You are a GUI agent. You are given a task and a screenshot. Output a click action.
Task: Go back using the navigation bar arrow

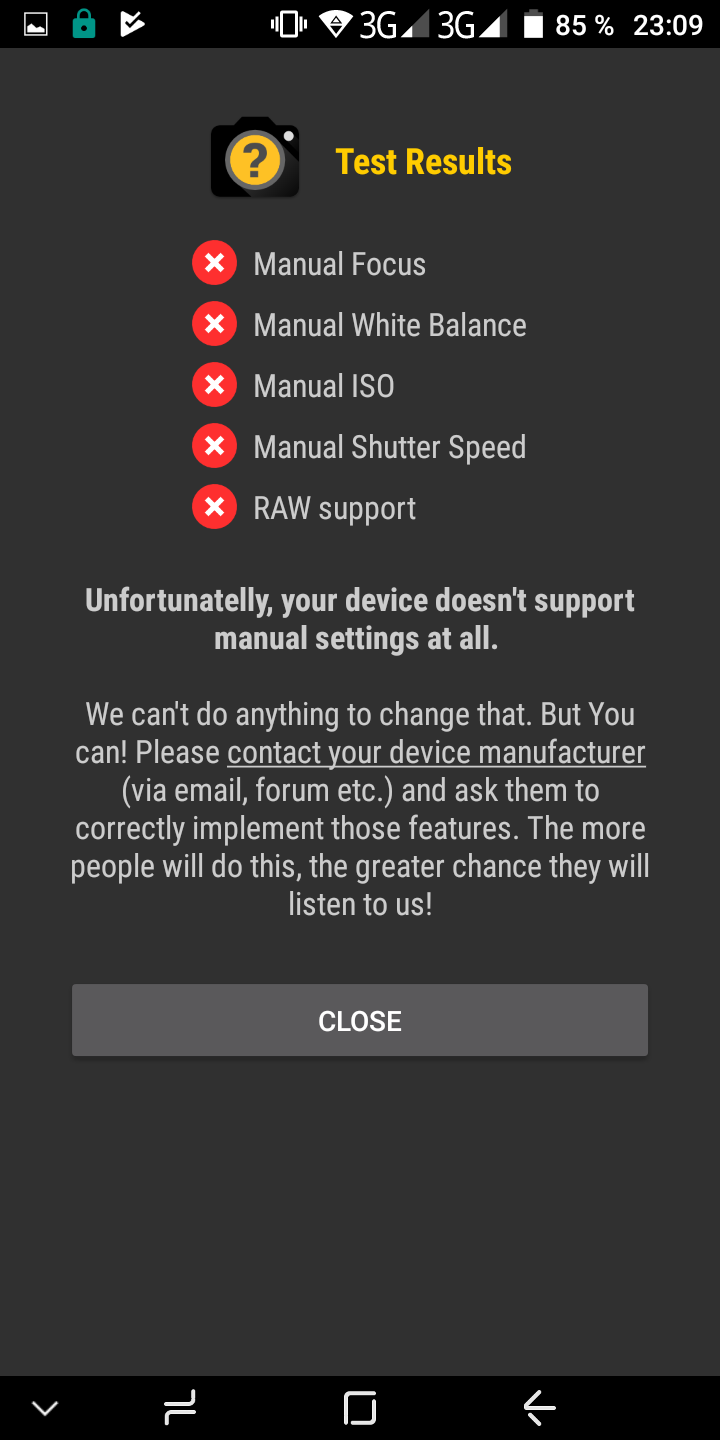pos(540,1408)
